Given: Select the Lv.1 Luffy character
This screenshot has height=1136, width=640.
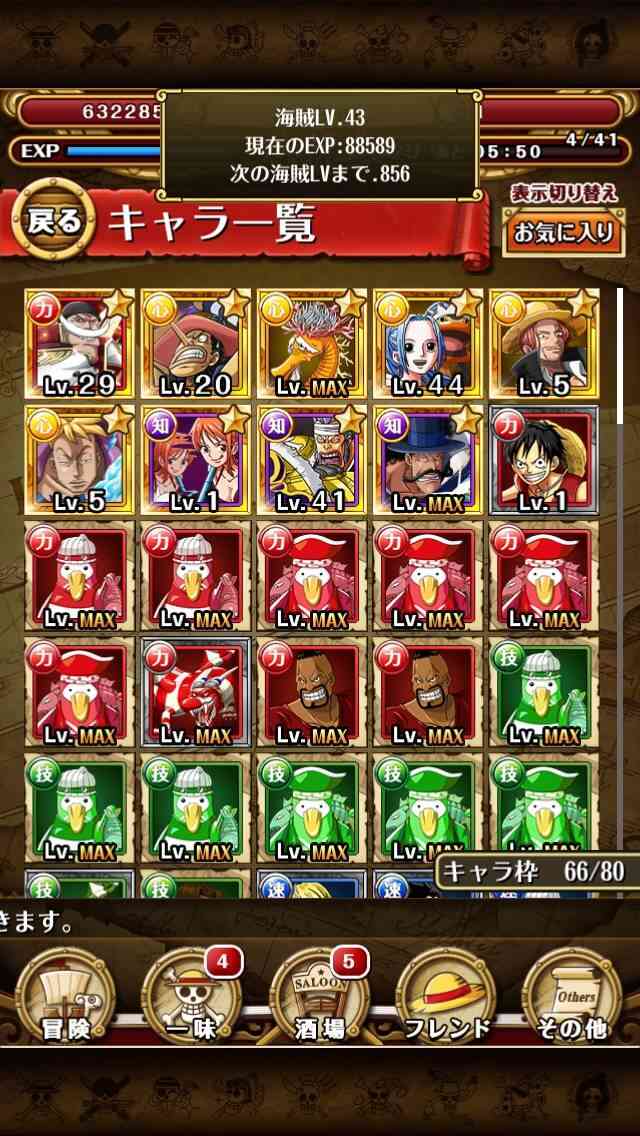Looking at the screenshot, I should [544, 459].
